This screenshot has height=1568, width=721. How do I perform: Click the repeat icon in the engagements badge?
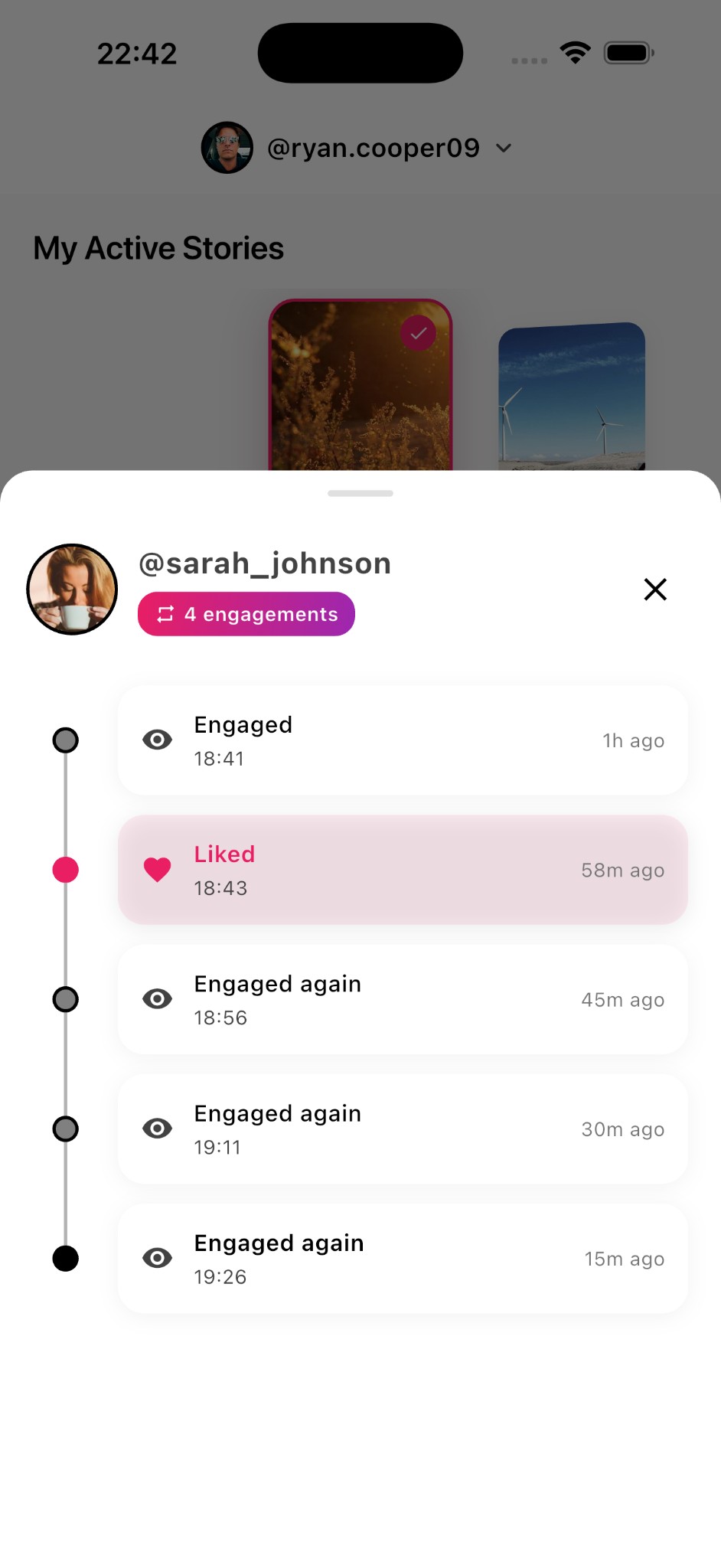click(164, 612)
